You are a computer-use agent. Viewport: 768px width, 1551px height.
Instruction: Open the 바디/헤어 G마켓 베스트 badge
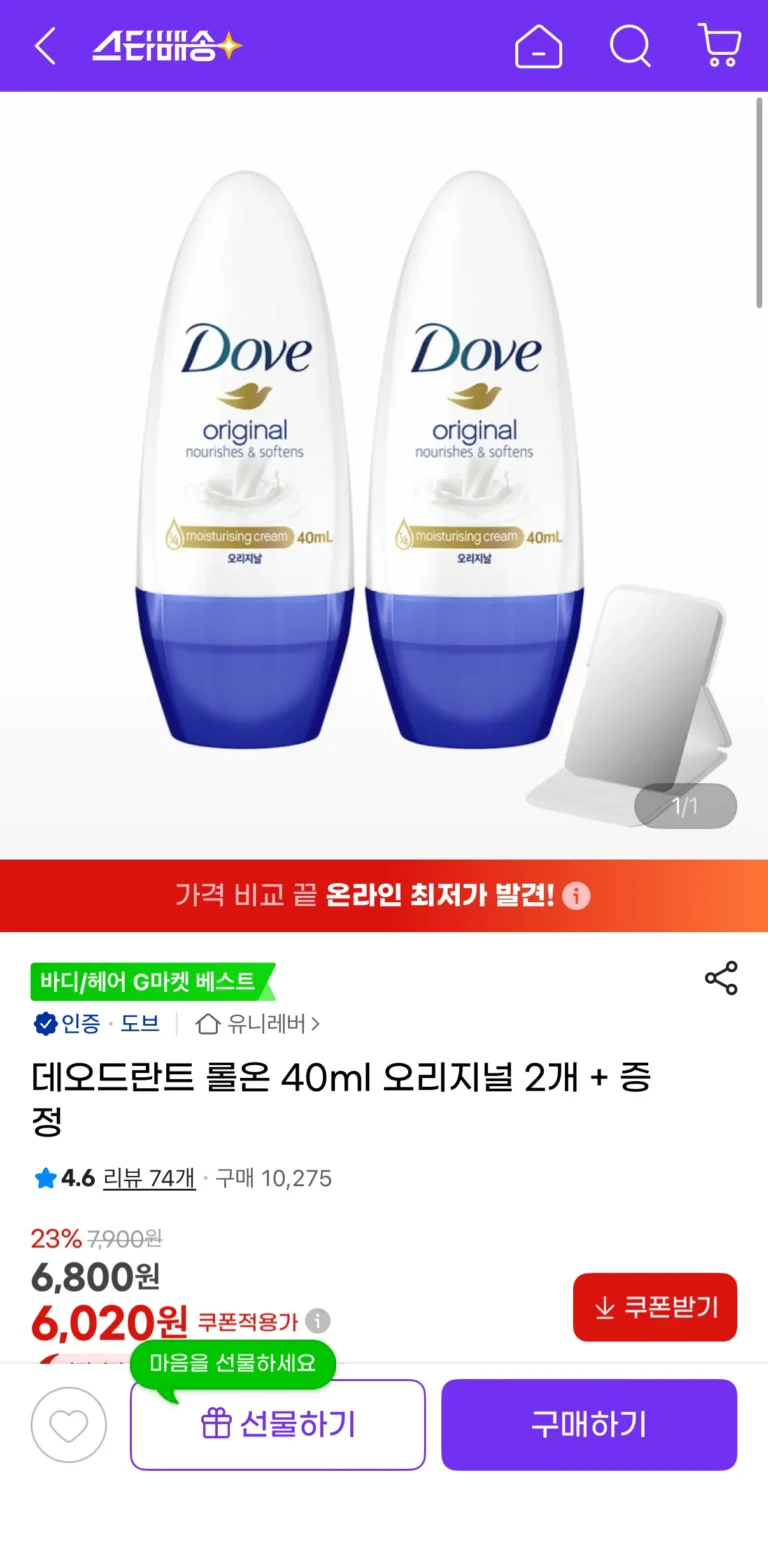tap(152, 981)
